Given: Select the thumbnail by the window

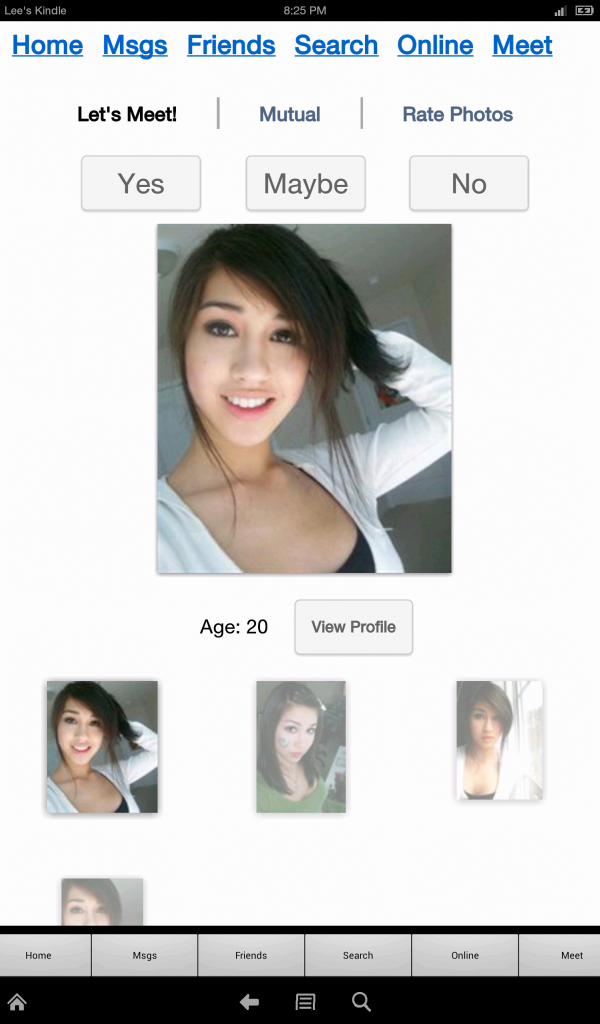Looking at the screenshot, I should coord(499,740).
